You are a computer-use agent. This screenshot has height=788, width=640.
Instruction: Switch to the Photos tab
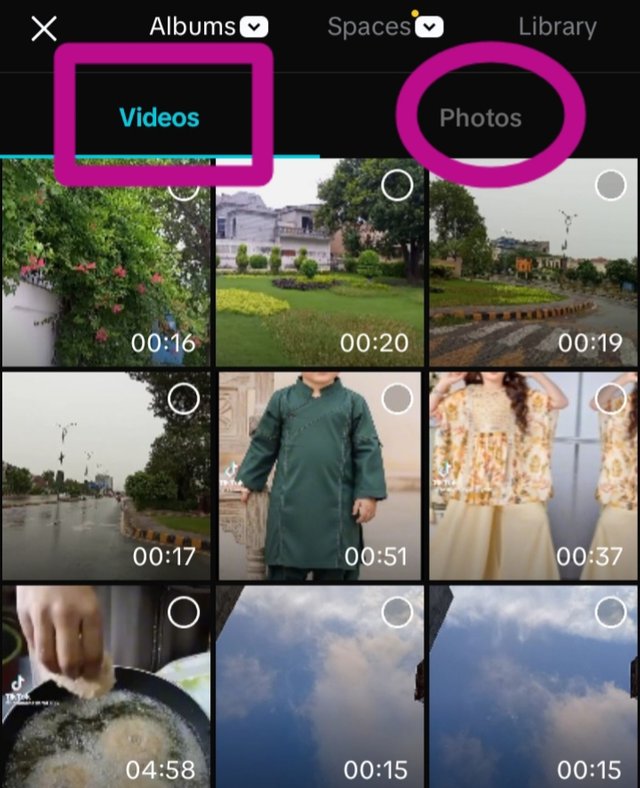[481, 118]
